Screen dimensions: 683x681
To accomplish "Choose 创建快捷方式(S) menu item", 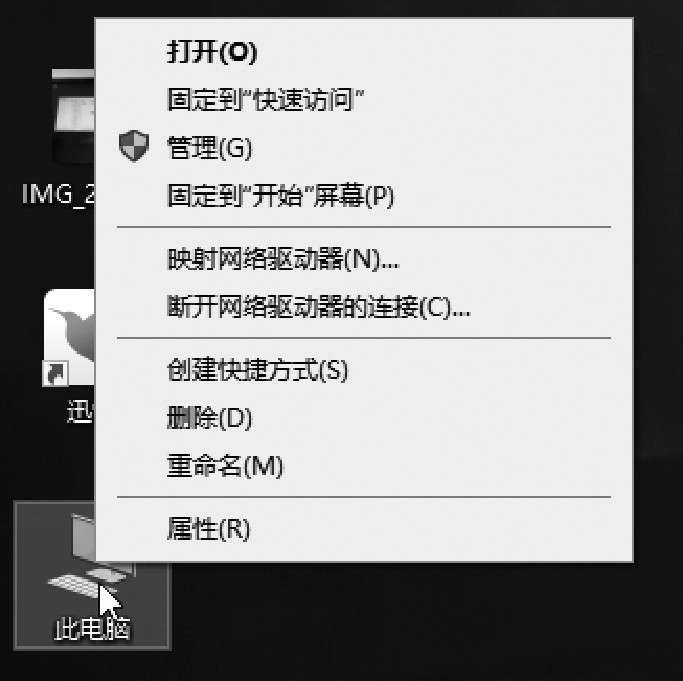I will point(257,370).
